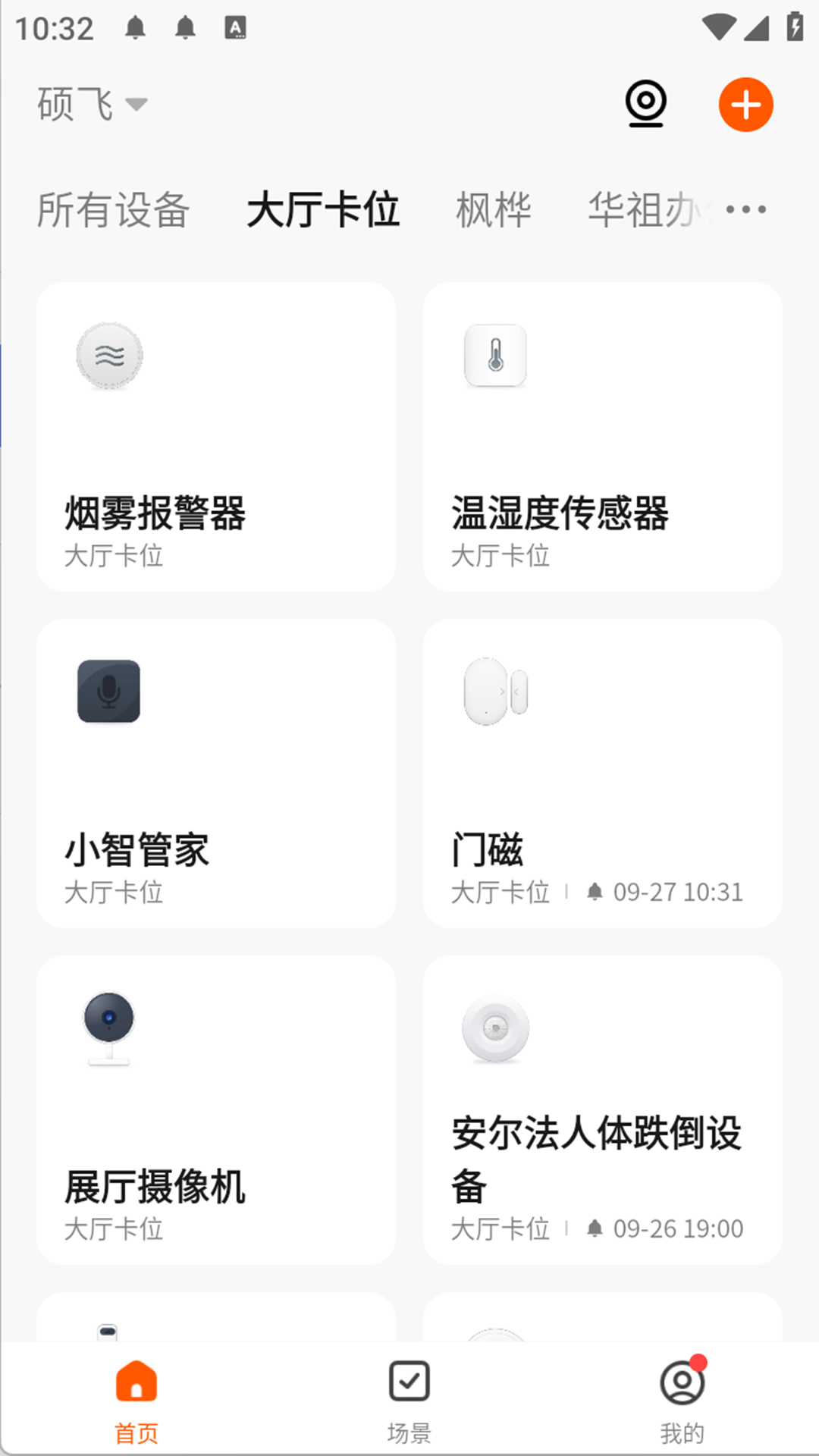Tap the smoke alarm device icon
This screenshot has height=1456, width=819.
[x=108, y=355]
